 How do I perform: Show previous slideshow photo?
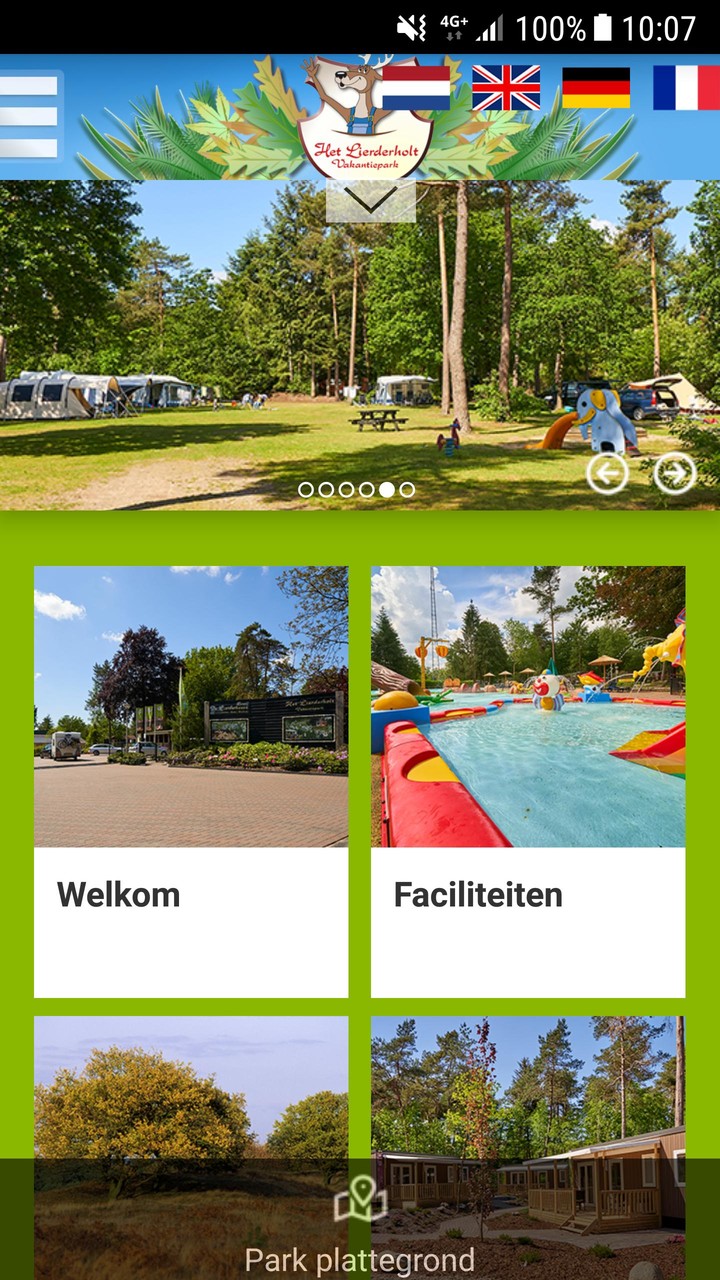(x=608, y=474)
